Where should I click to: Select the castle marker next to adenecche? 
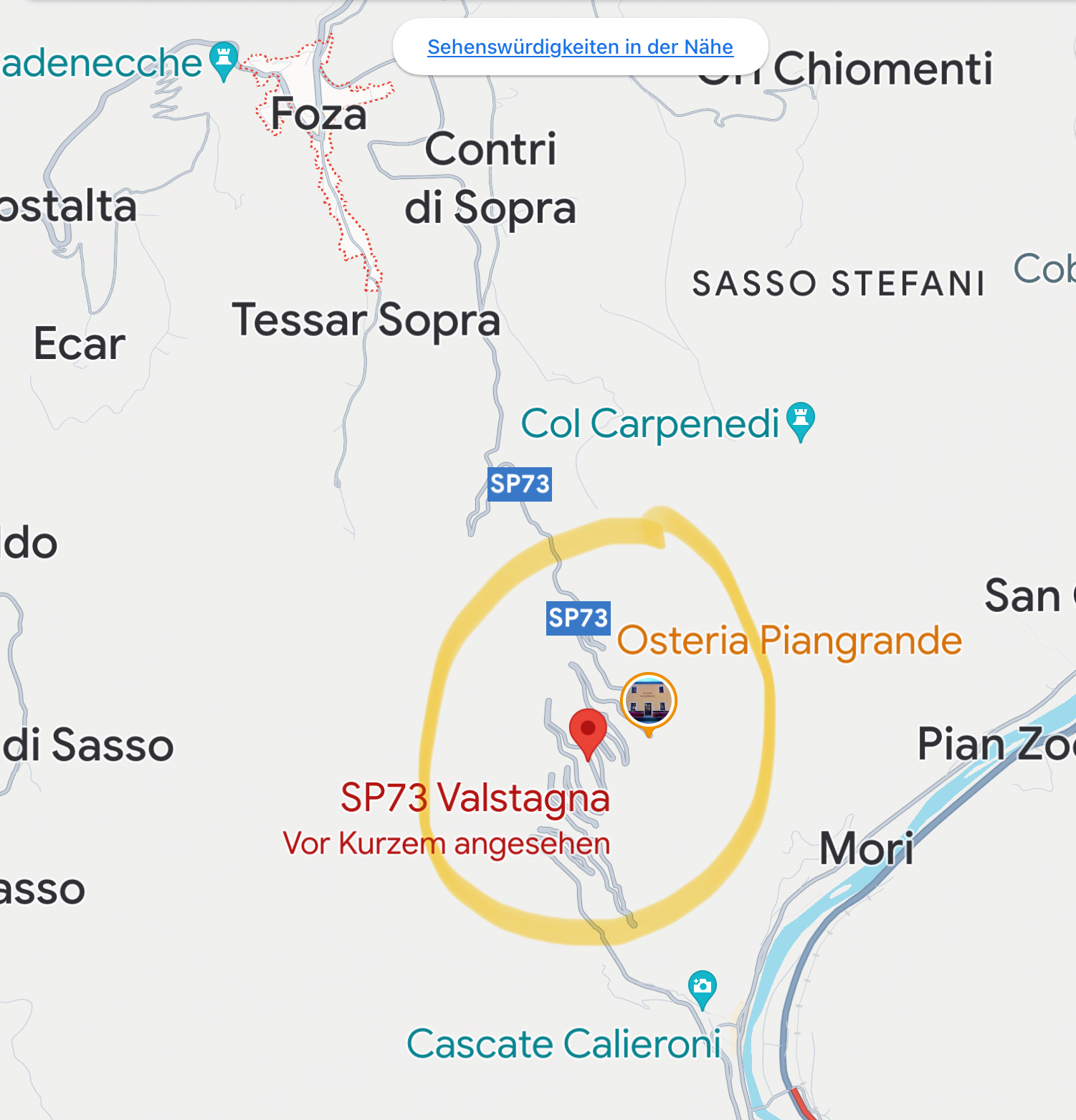coord(224,59)
